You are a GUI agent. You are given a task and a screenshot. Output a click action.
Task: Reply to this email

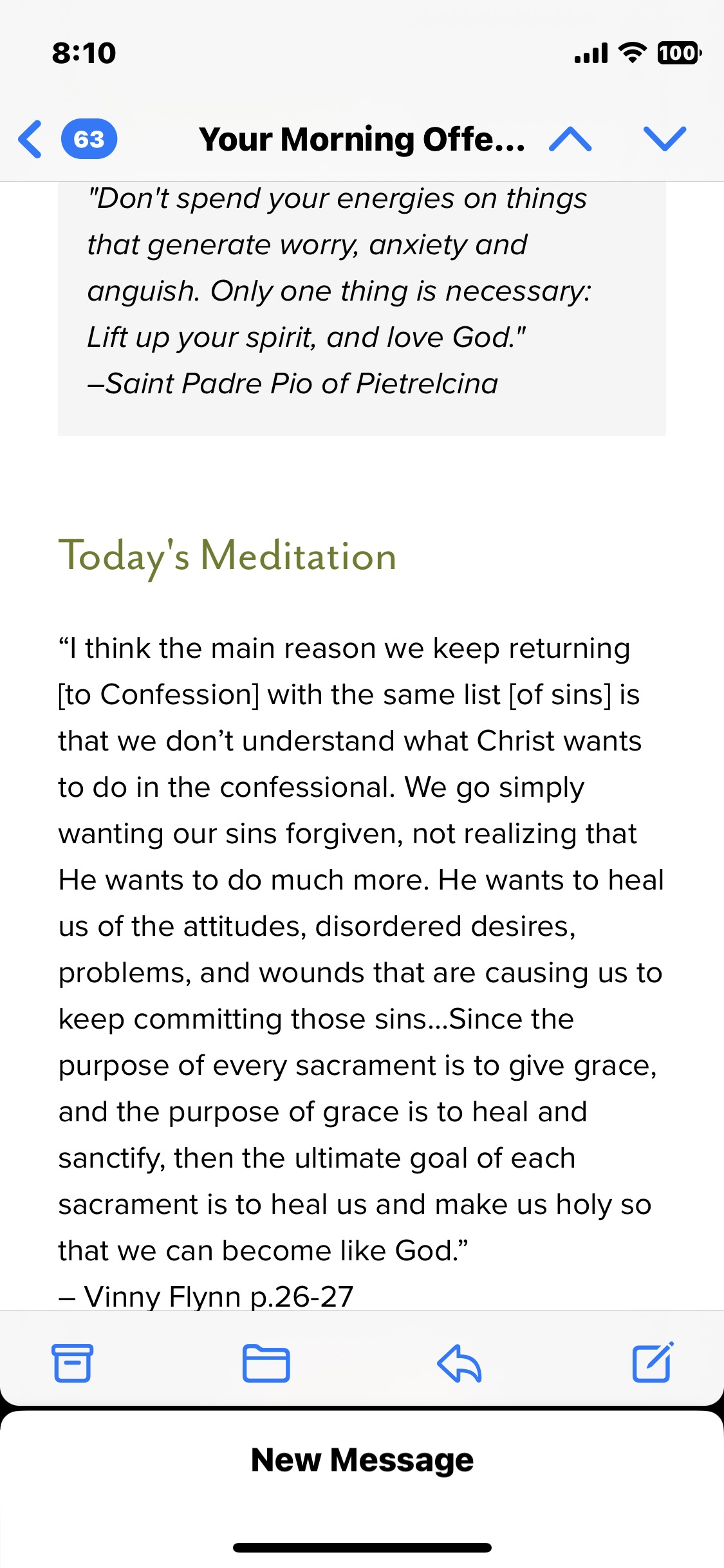click(x=459, y=1363)
